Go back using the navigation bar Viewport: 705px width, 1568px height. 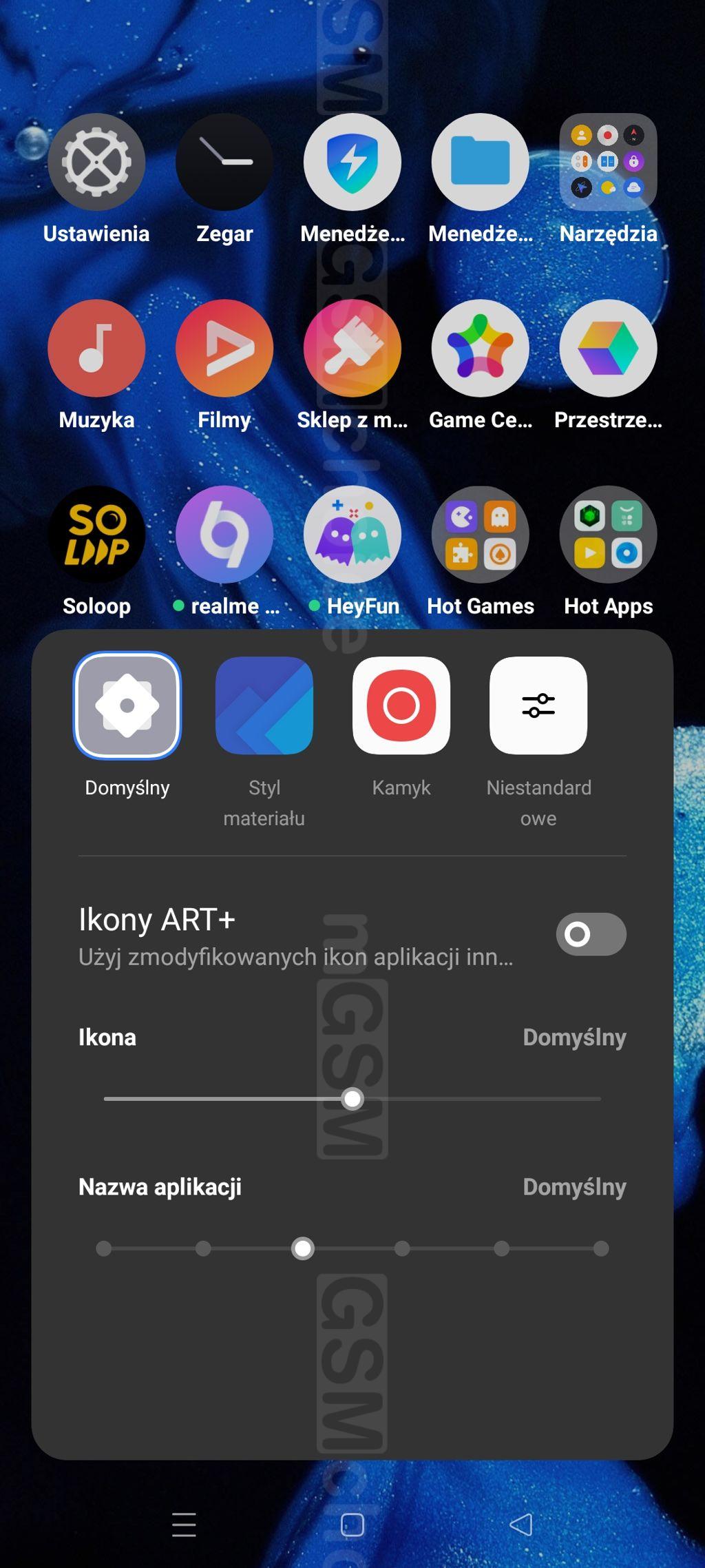521,1525
